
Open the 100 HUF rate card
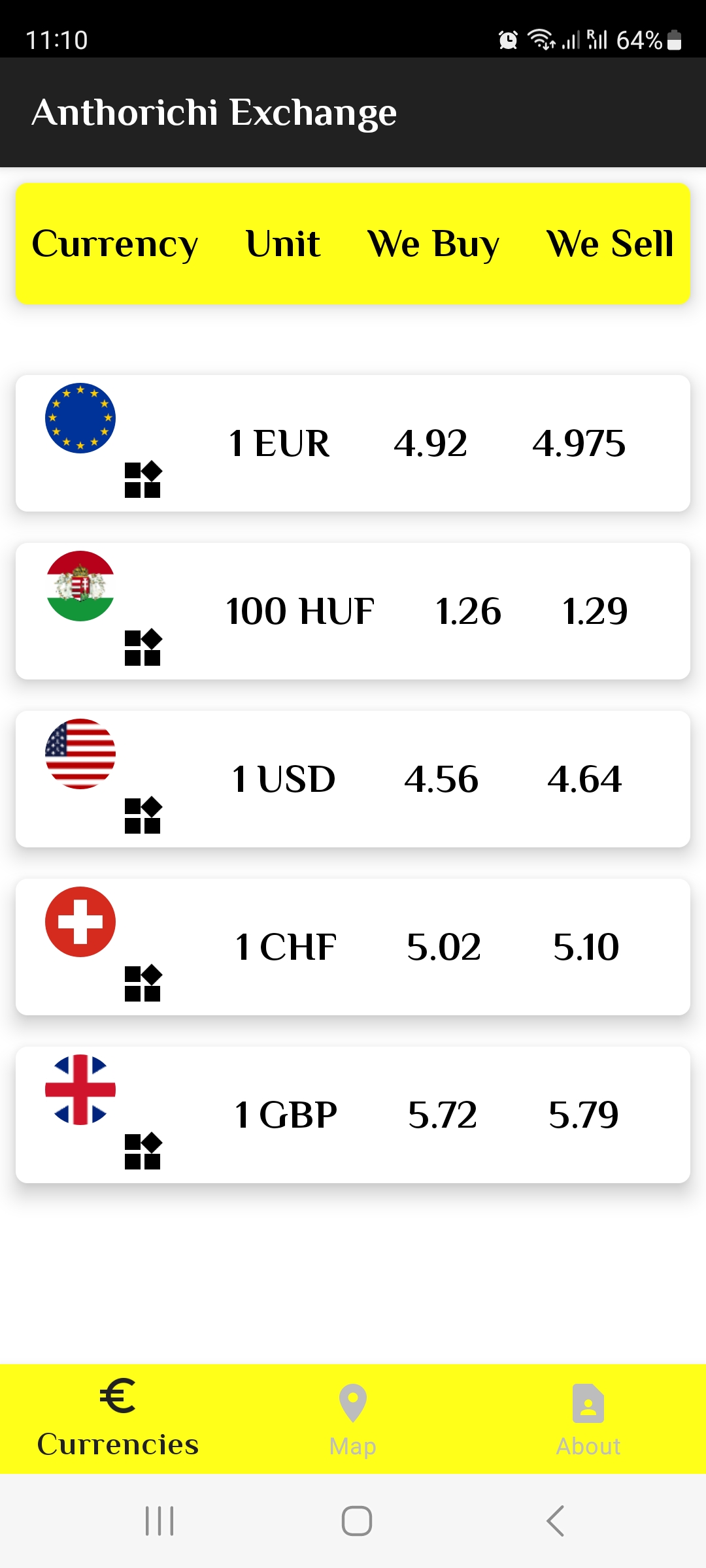pyautogui.click(x=353, y=611)
